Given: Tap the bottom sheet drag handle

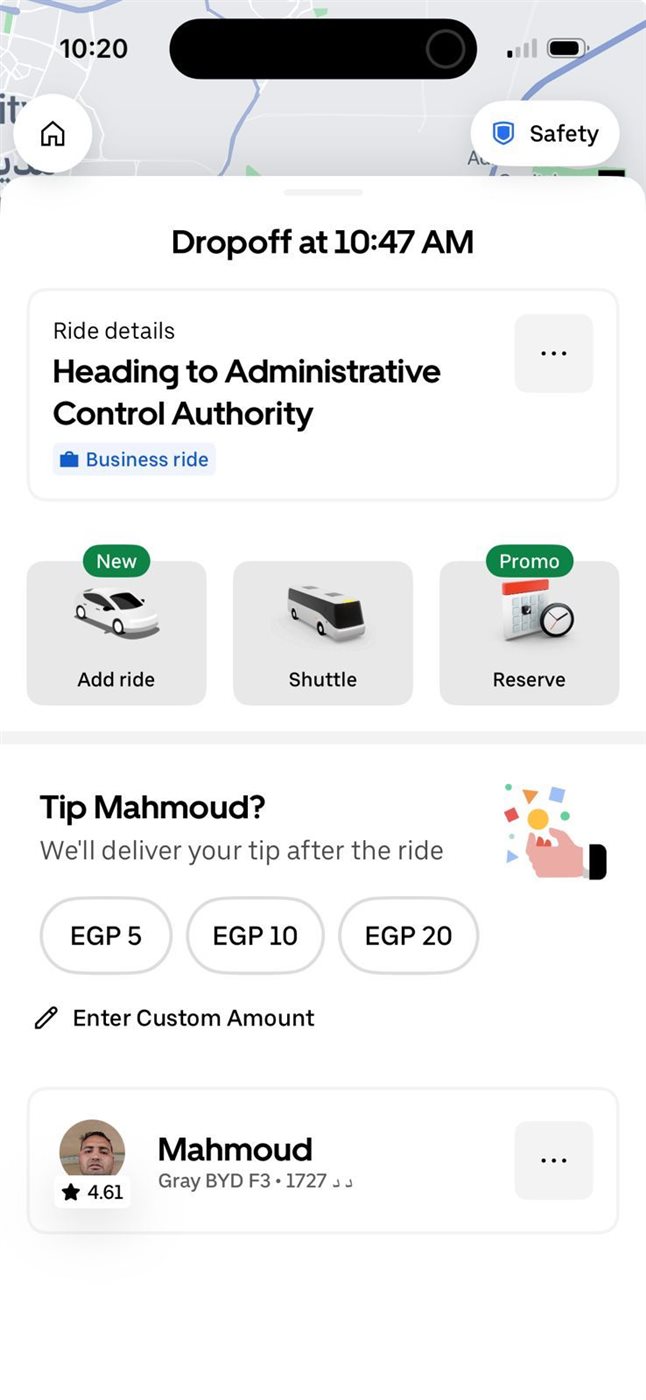Looking at the screenshot, I should click(x=323, y=192).
